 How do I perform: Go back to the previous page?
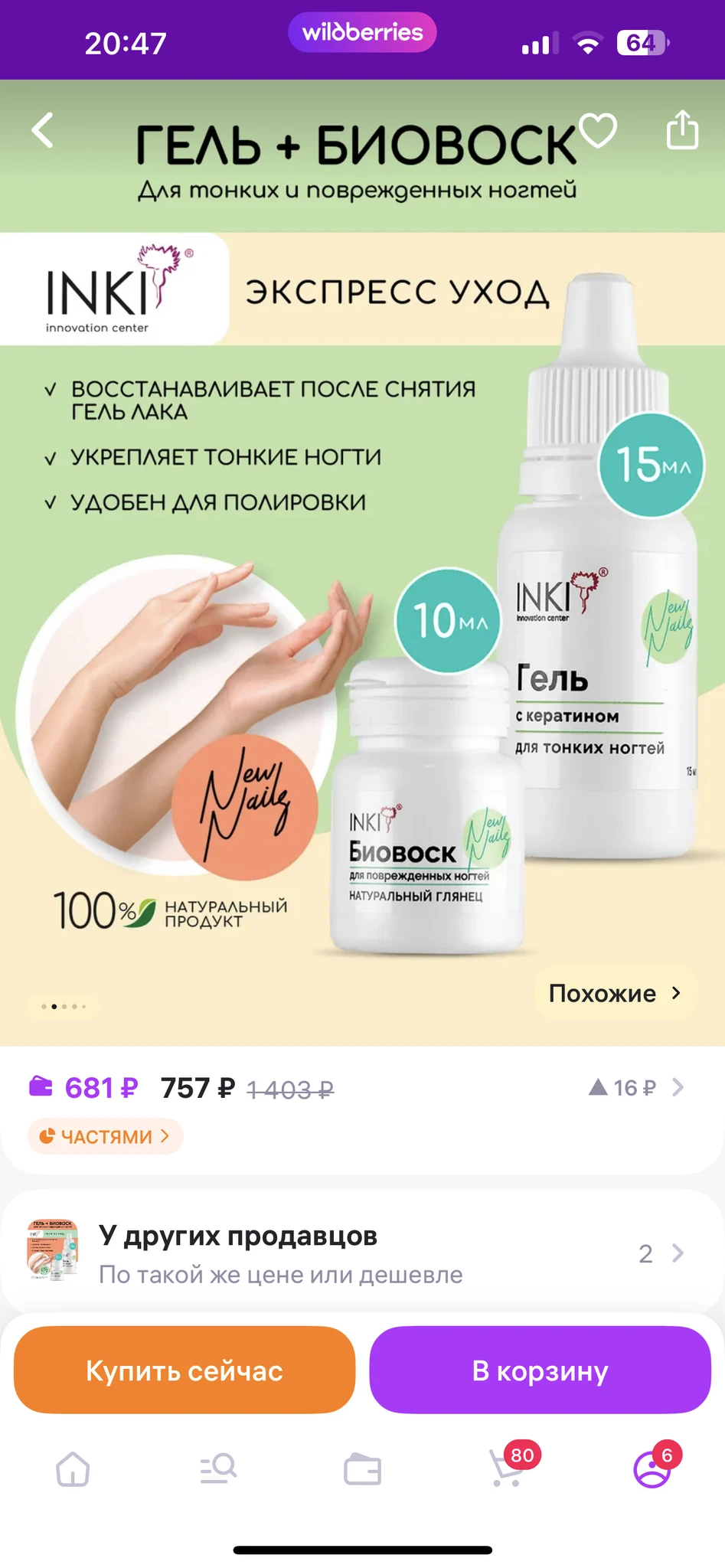(x=44, y=130)
